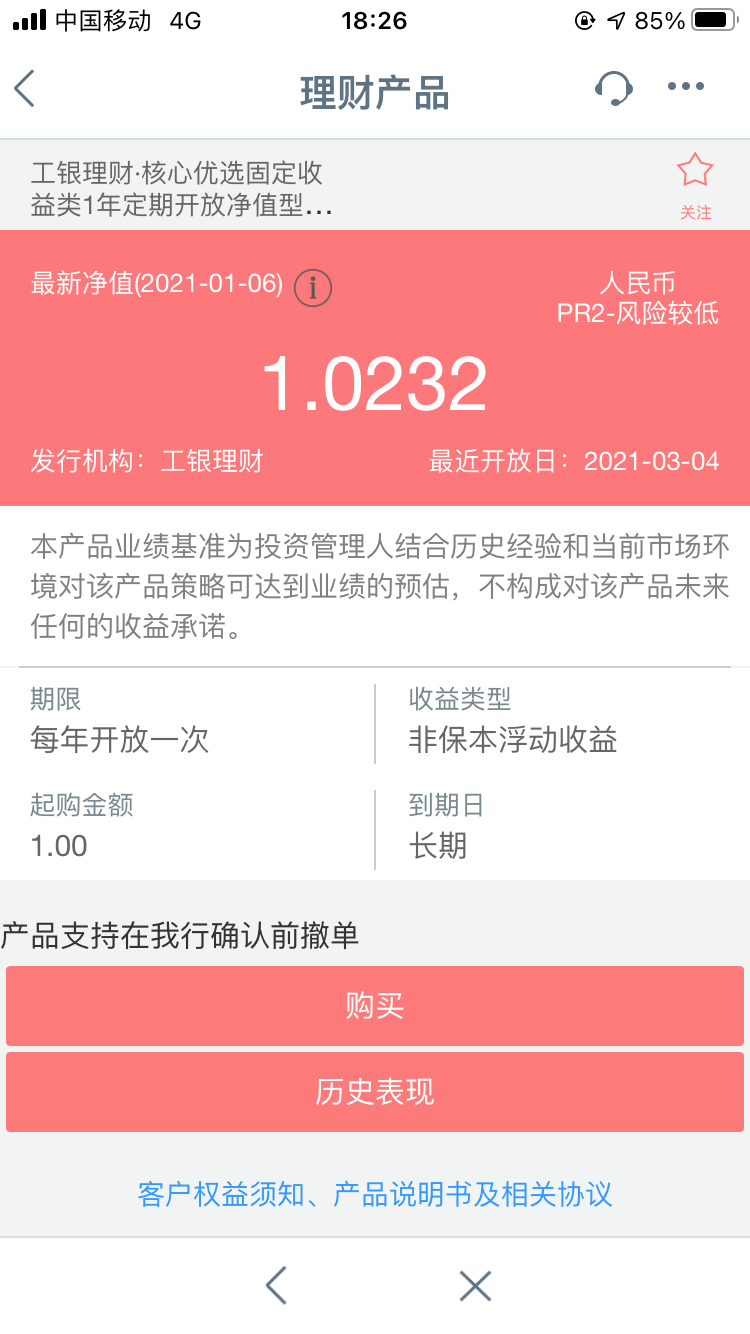Tap the 购买 button to purchase
The image size is (750, 1334).
[375, 1005]
